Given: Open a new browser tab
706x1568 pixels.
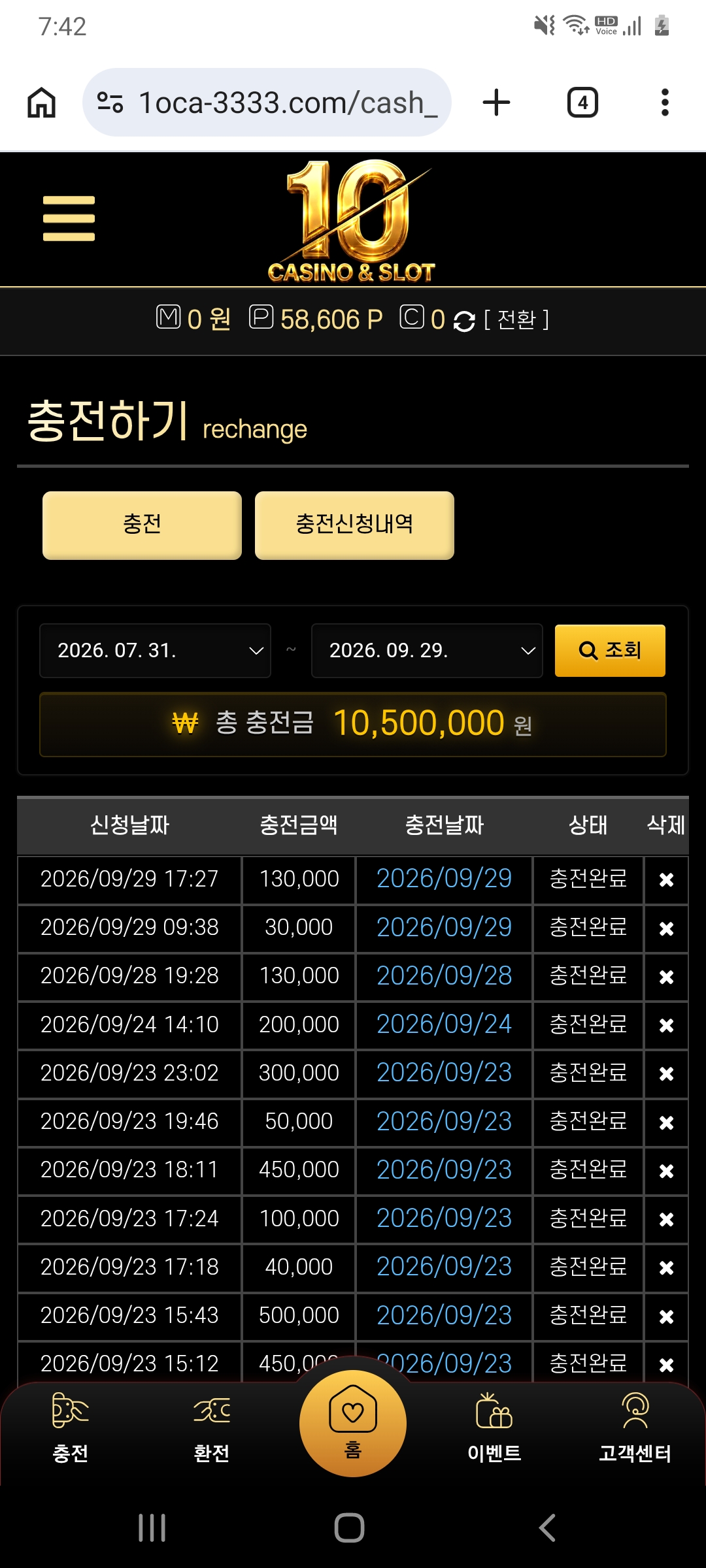Looking at the screenshot, I should [496, 103].
